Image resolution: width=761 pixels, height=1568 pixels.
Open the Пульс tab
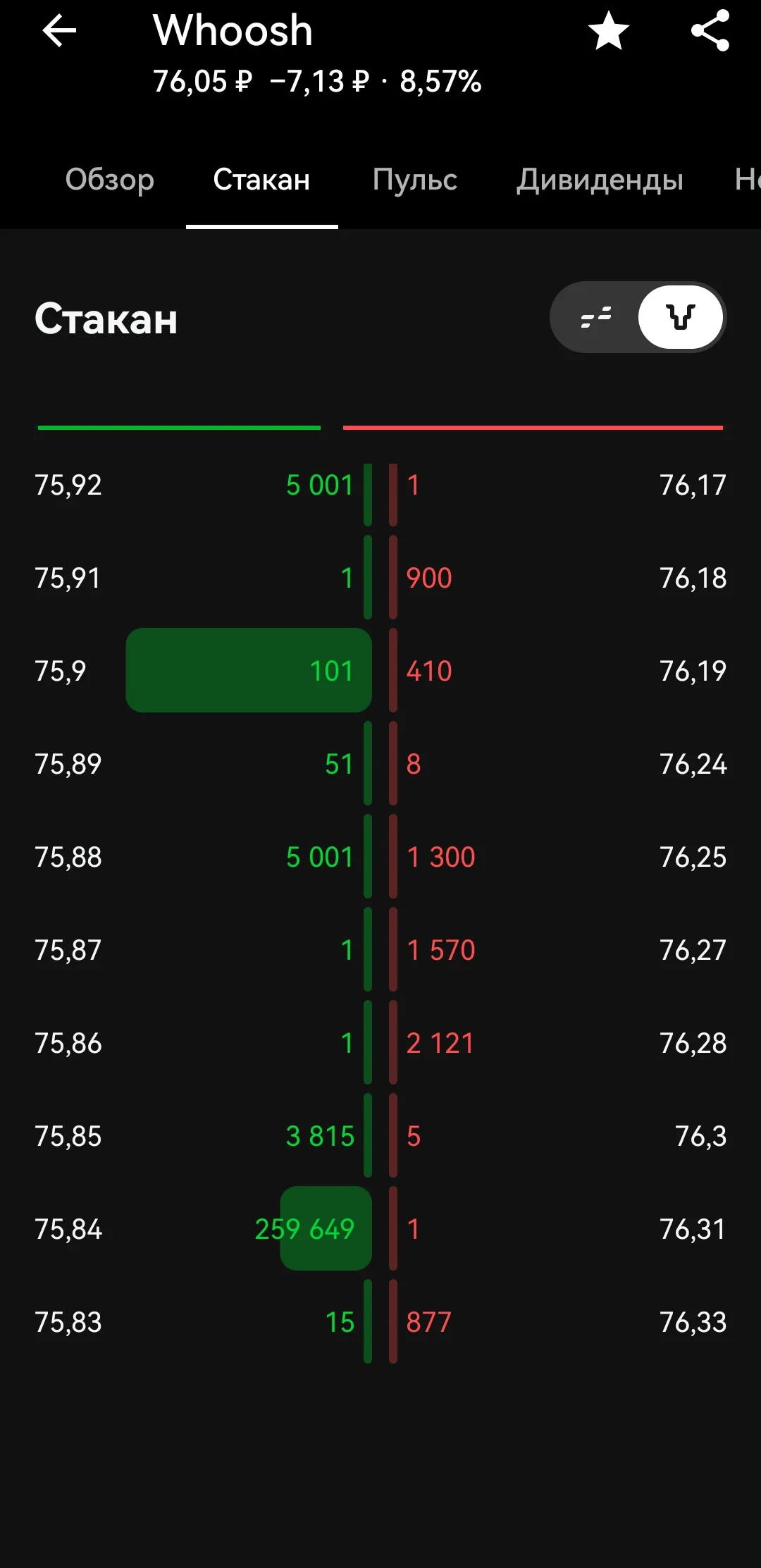[415, 180]
